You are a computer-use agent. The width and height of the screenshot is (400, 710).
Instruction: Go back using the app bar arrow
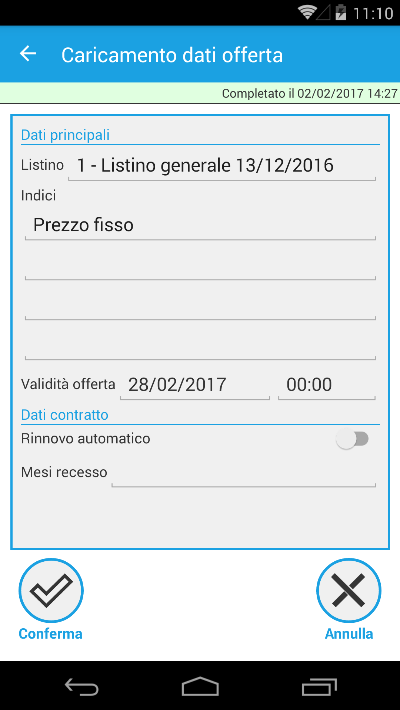point(28,54)
